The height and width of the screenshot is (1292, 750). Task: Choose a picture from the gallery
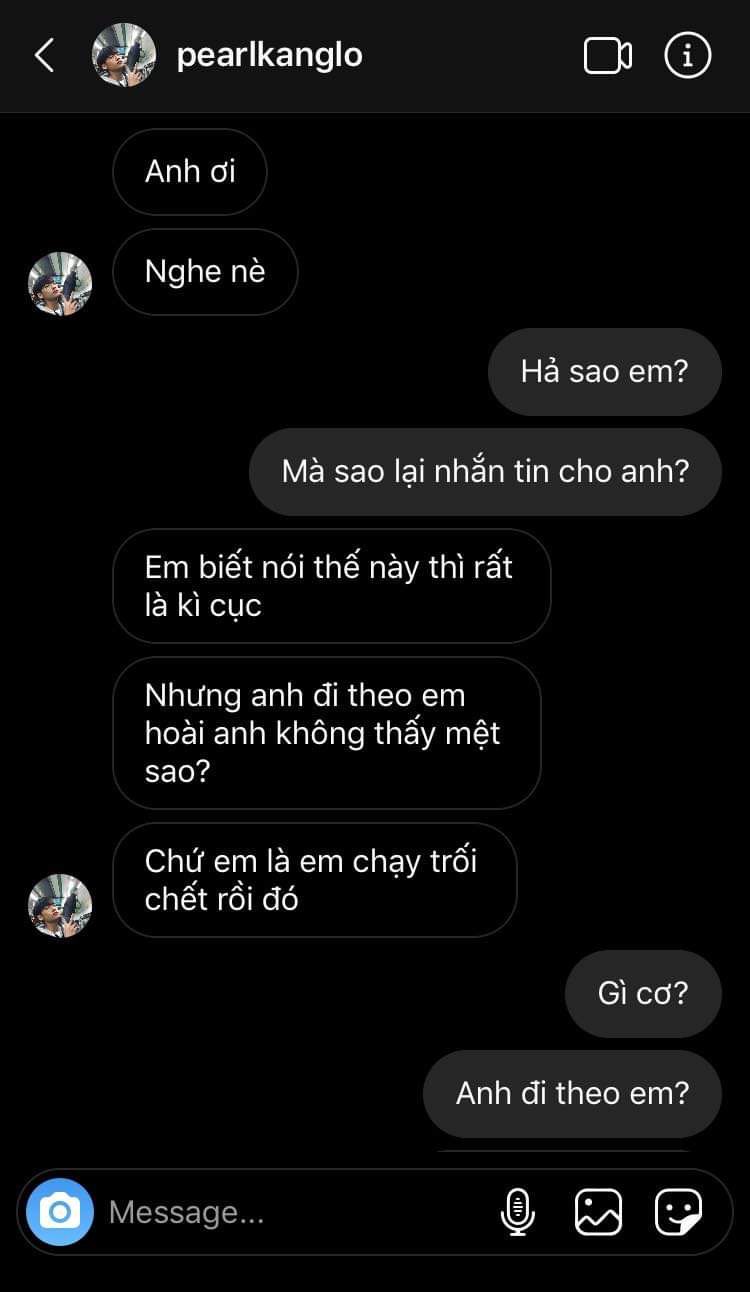(x=598, y=1212)
